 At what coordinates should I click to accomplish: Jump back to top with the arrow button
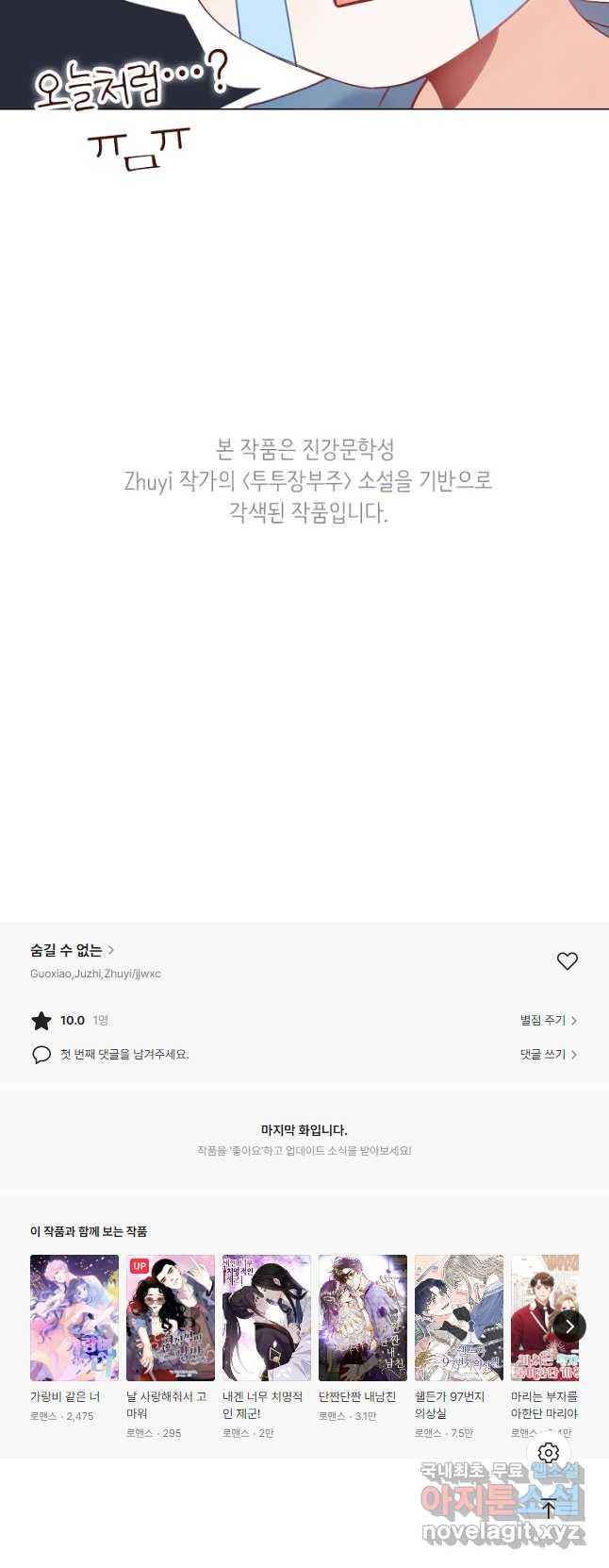(549, 1507)
